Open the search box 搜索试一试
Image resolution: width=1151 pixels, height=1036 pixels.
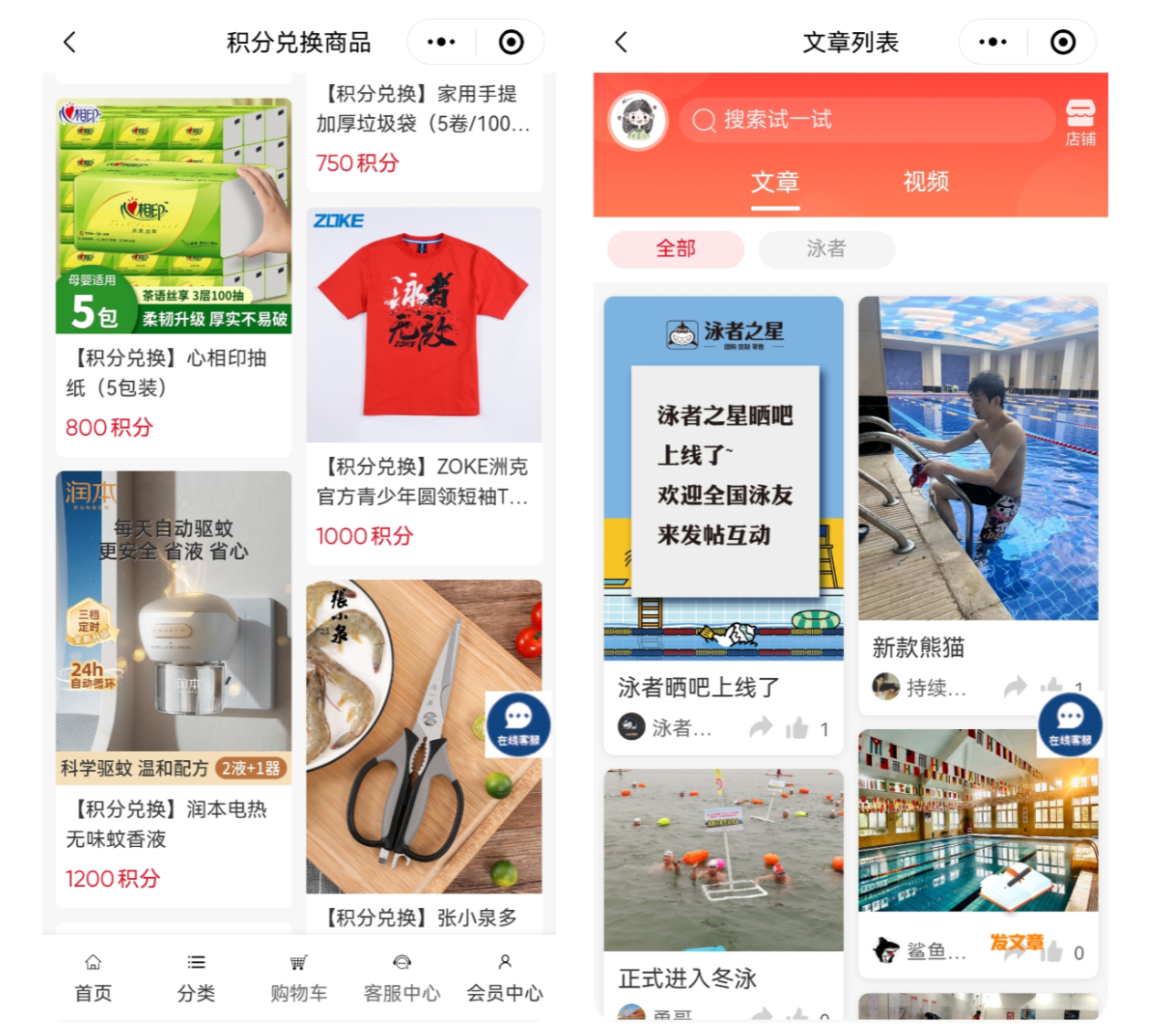pos(866,121)
